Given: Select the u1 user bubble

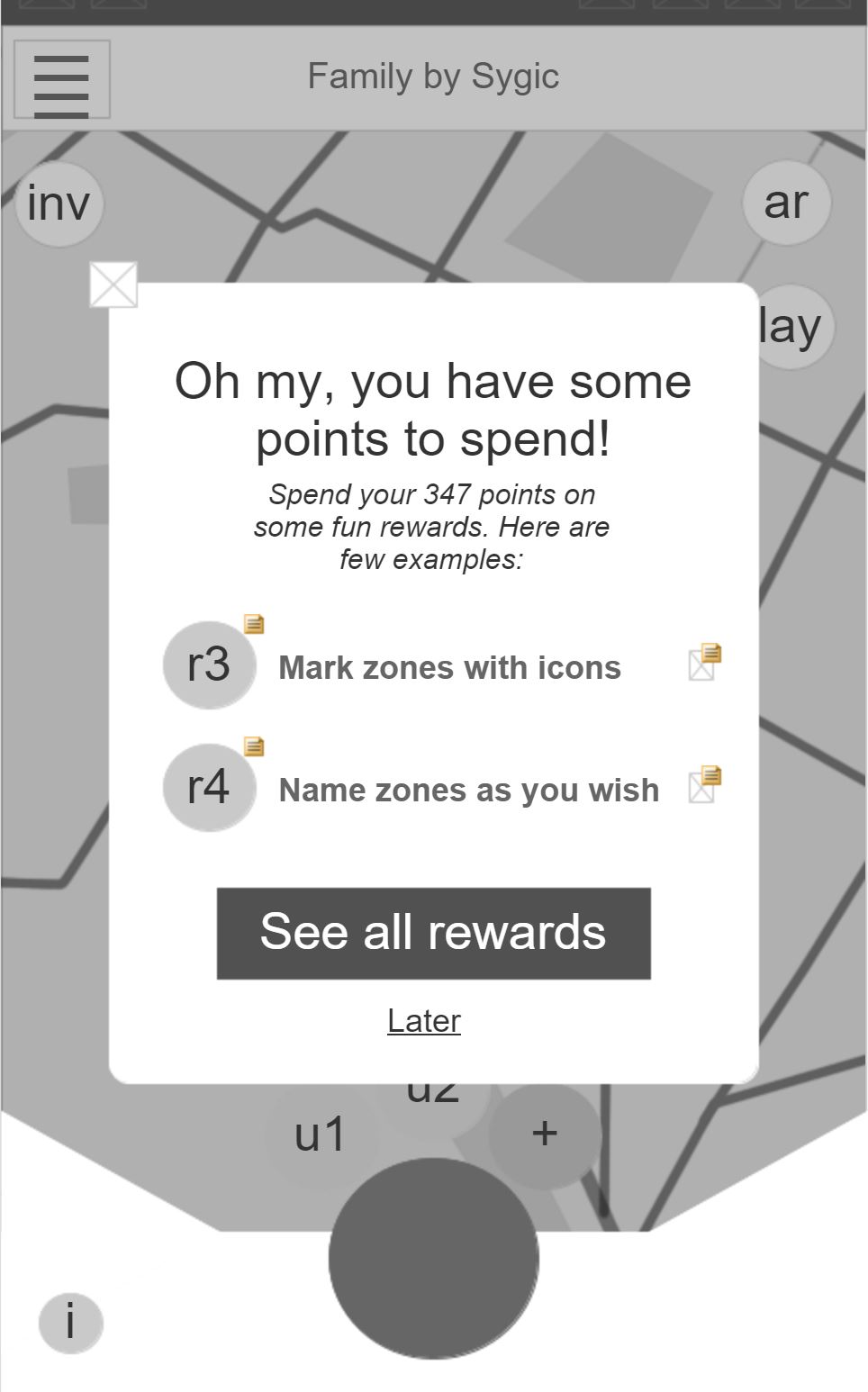Looking at the screenshot, I should coord(321,1134).
